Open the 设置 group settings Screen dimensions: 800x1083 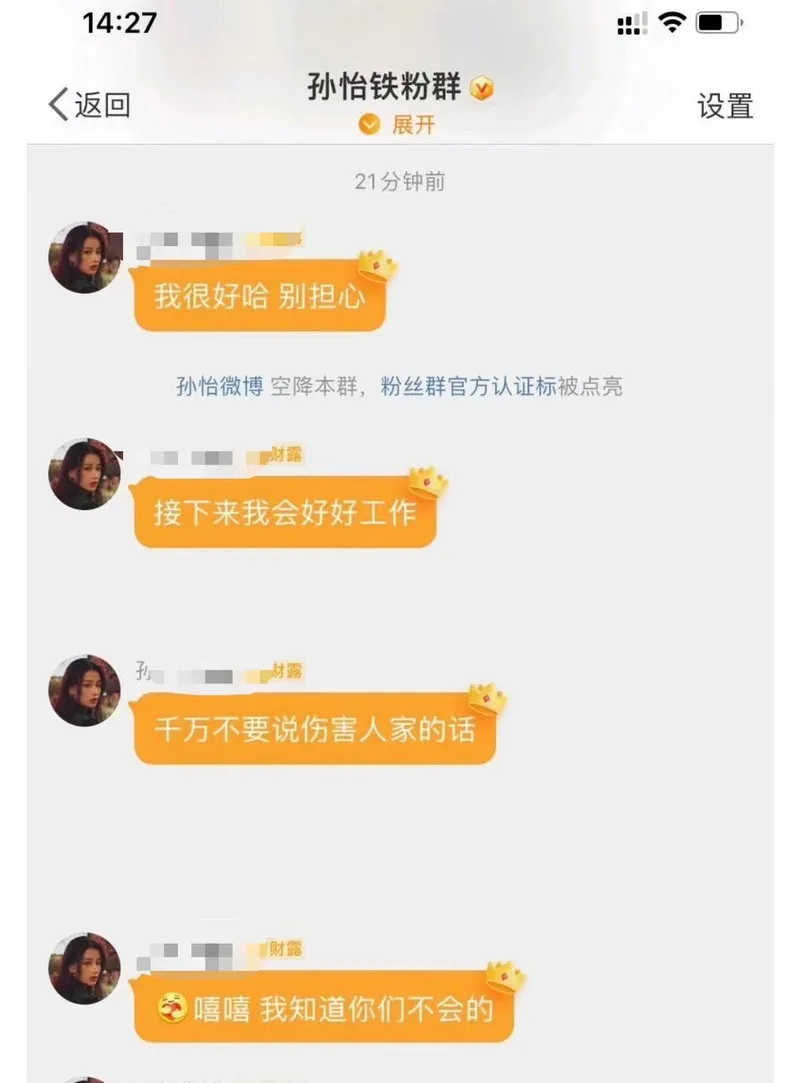[725, 106]
